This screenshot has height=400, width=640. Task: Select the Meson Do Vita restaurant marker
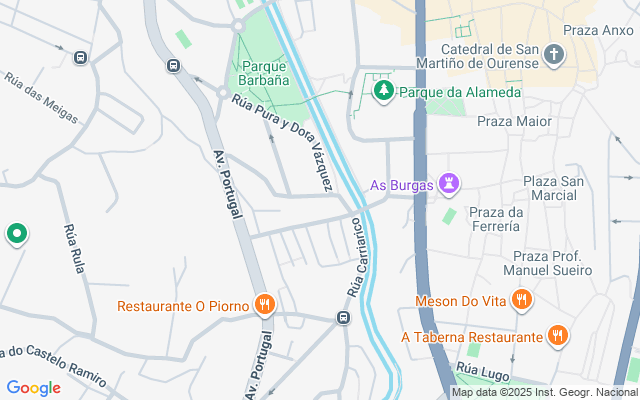(x=520, y=300)
